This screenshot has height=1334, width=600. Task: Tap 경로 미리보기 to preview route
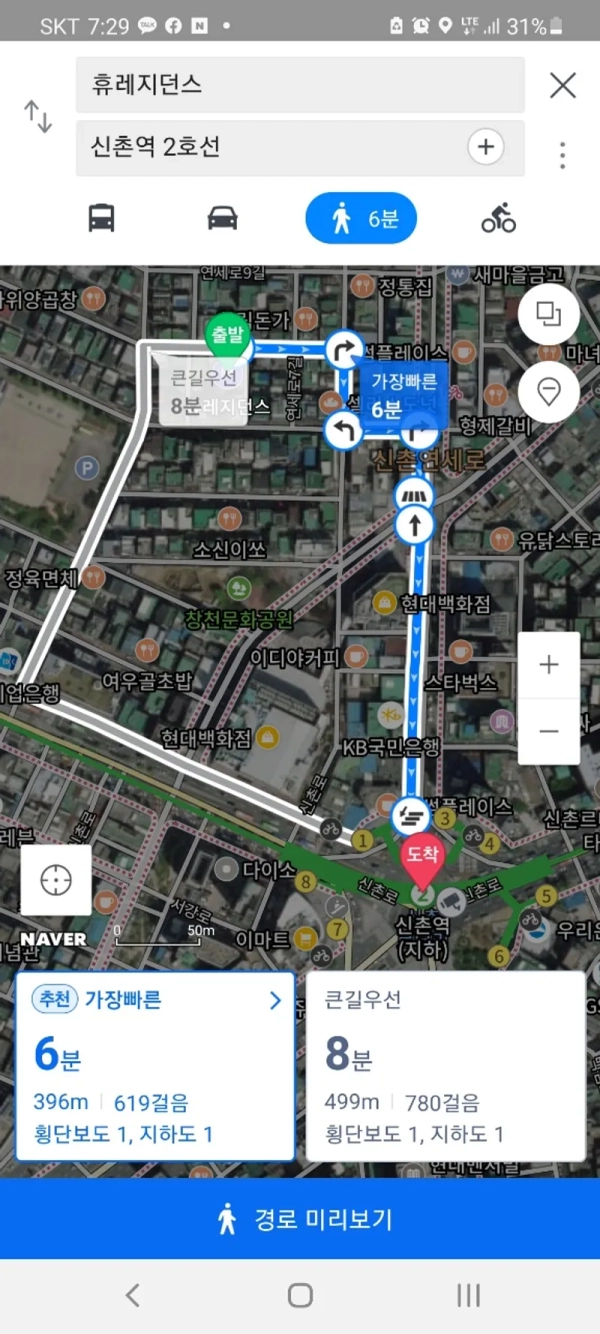pyautogui.click(x=300, y=1219)
